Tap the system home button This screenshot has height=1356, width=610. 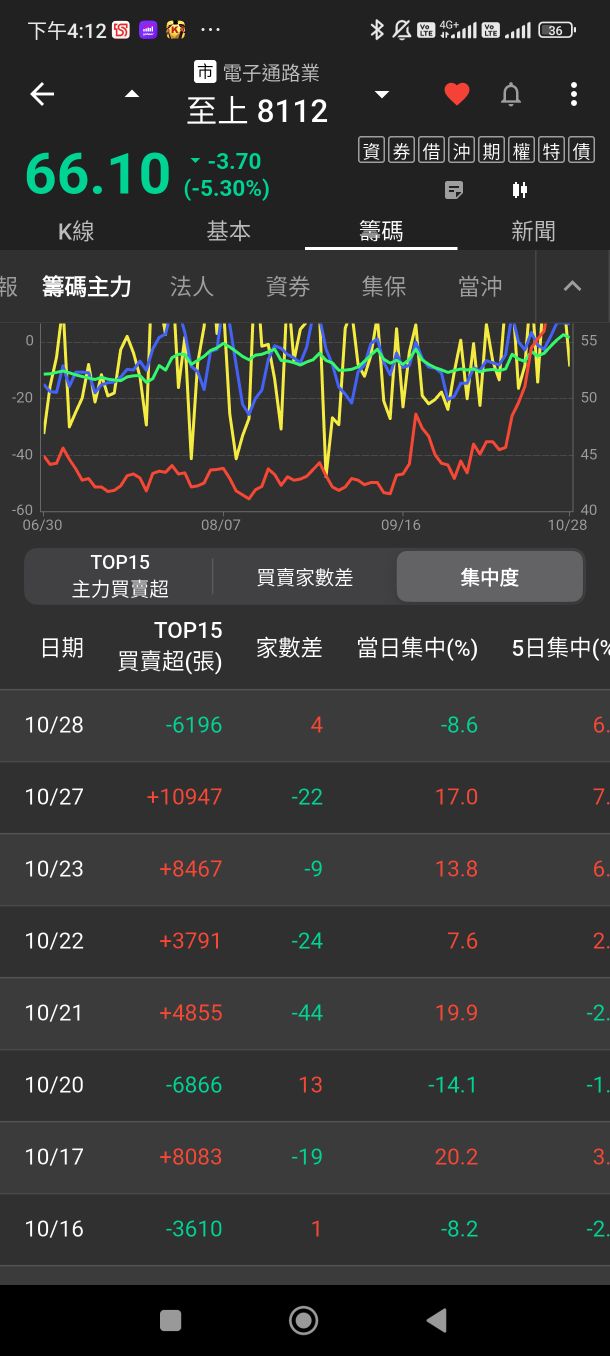[x=303, y=1320]
